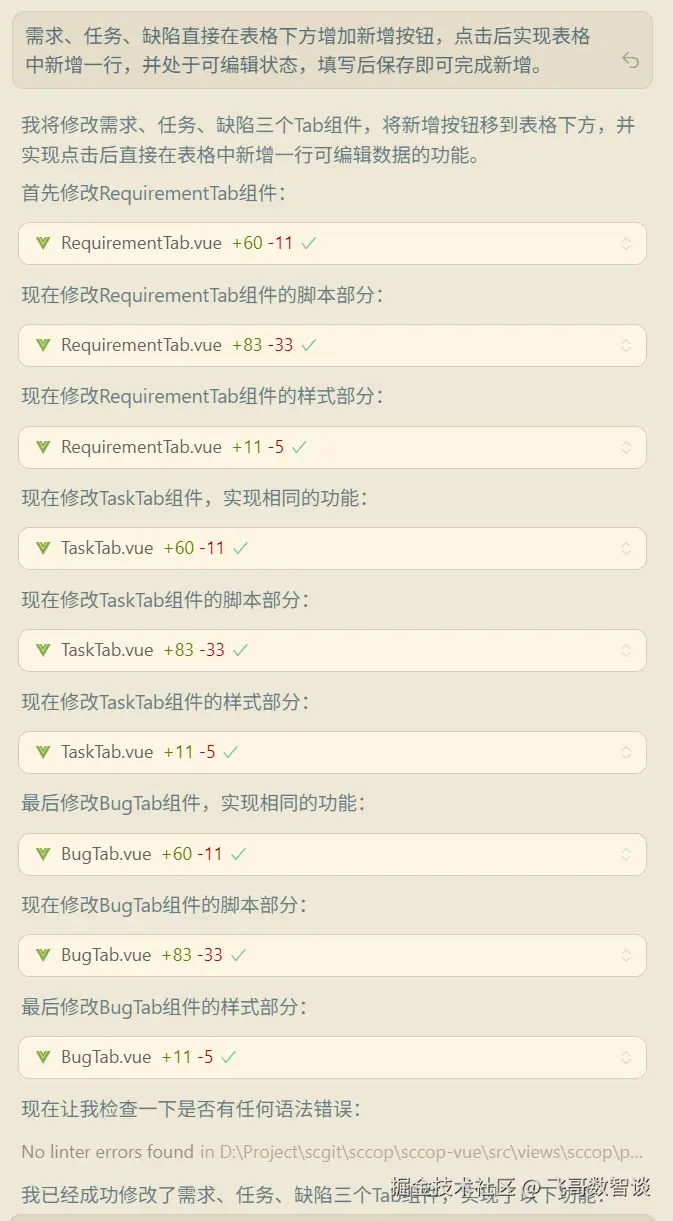Screen dimensions: 673x1221
Task: Open the TaskTab.vue +60 -11 change card
Action: [x=331, y=548]
